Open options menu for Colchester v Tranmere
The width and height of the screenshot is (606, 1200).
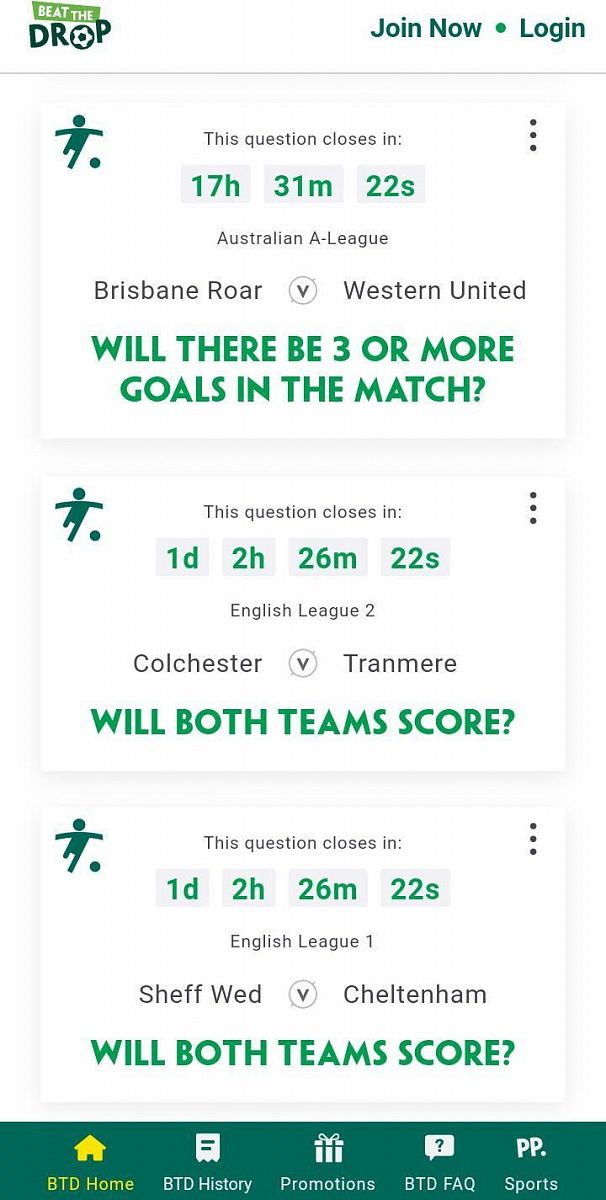click(533, 508)
